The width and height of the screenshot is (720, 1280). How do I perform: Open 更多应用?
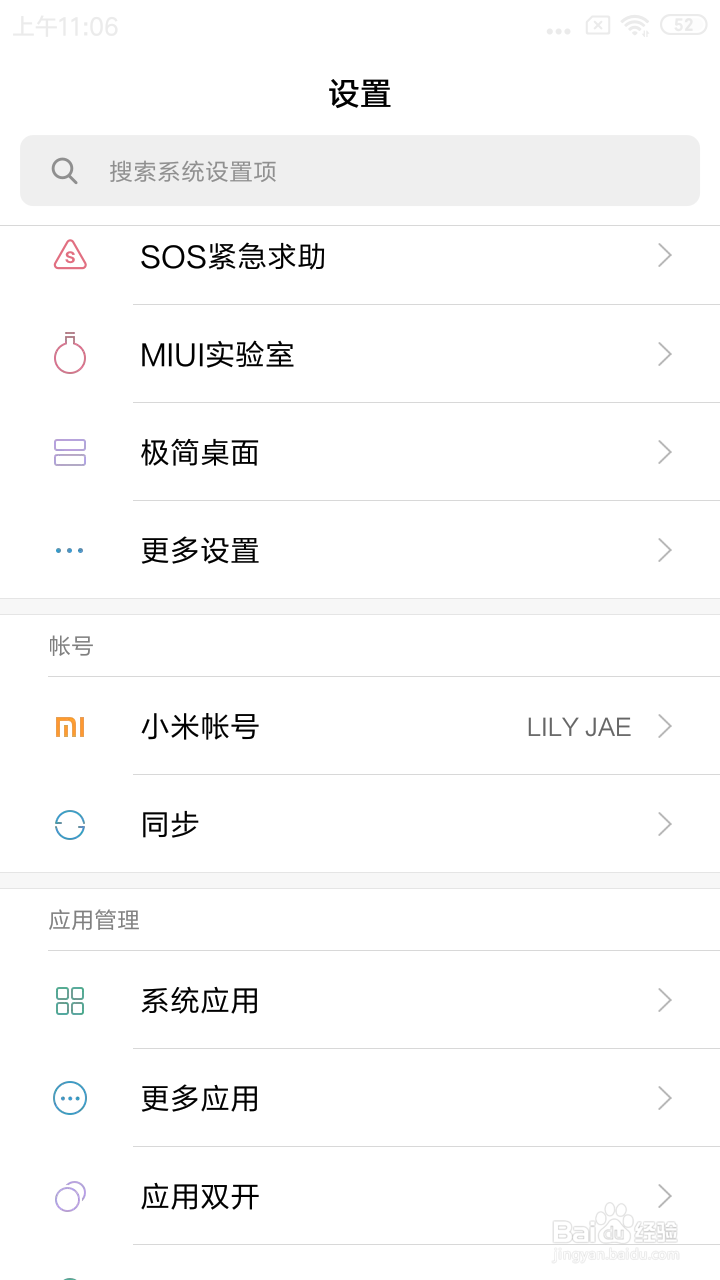click(360, 1099)
